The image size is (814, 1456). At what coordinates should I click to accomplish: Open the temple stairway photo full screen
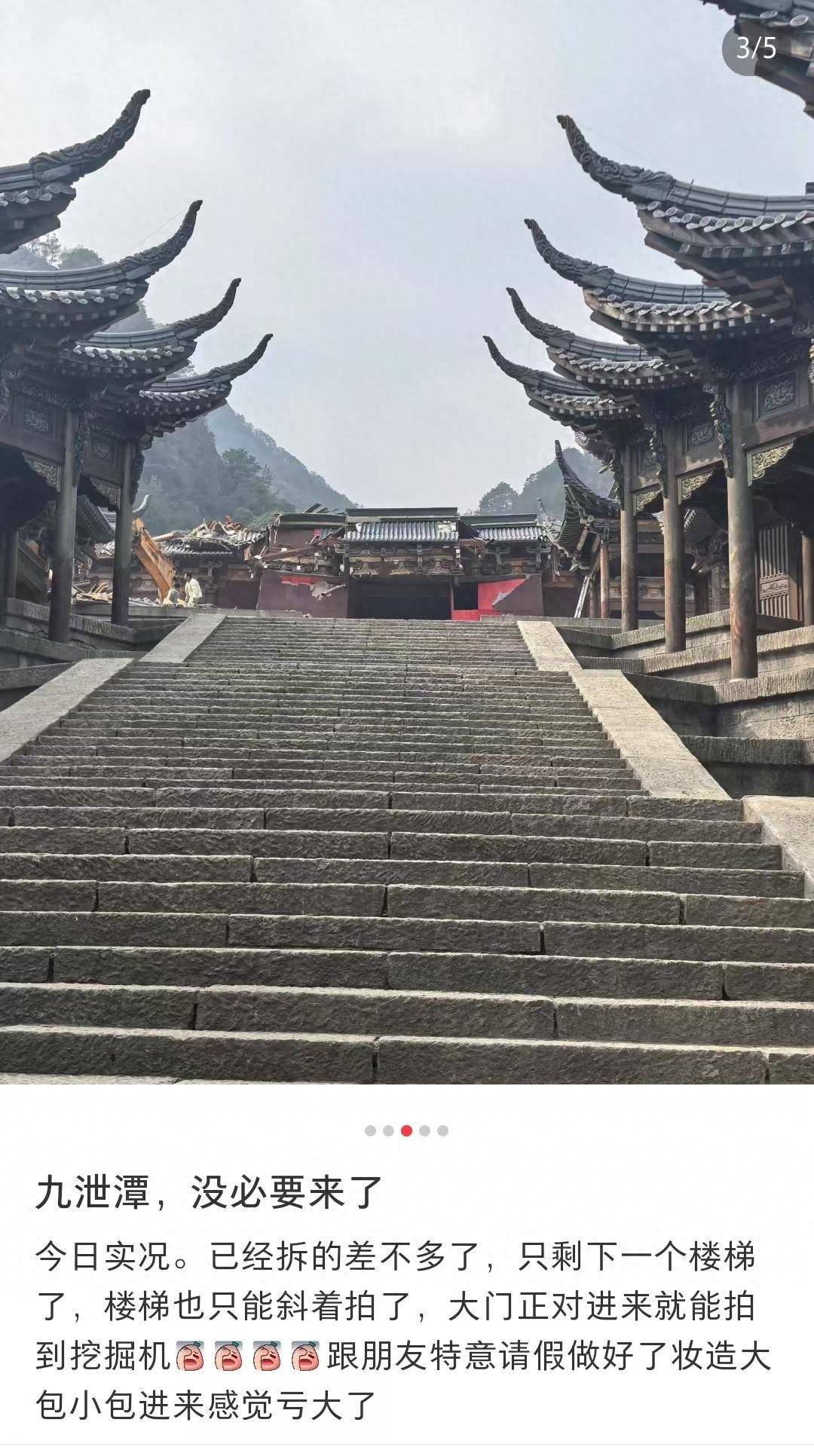tap(407, 543)
